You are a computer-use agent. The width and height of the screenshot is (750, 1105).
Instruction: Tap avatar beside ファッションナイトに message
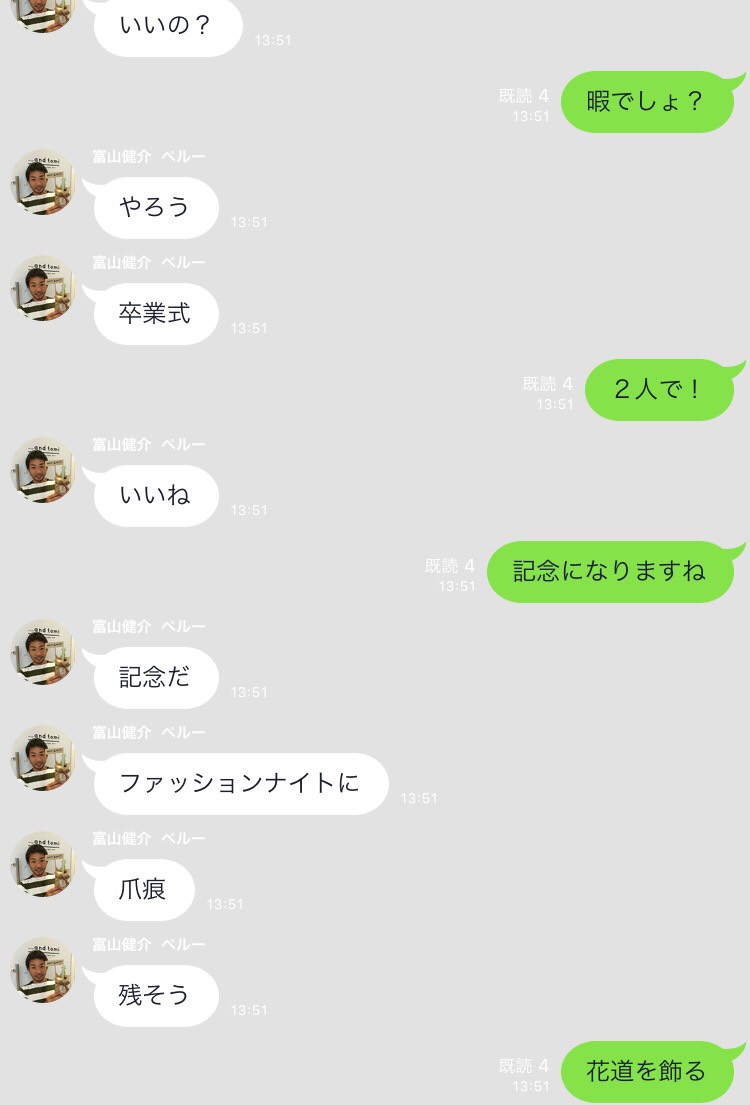43,758
